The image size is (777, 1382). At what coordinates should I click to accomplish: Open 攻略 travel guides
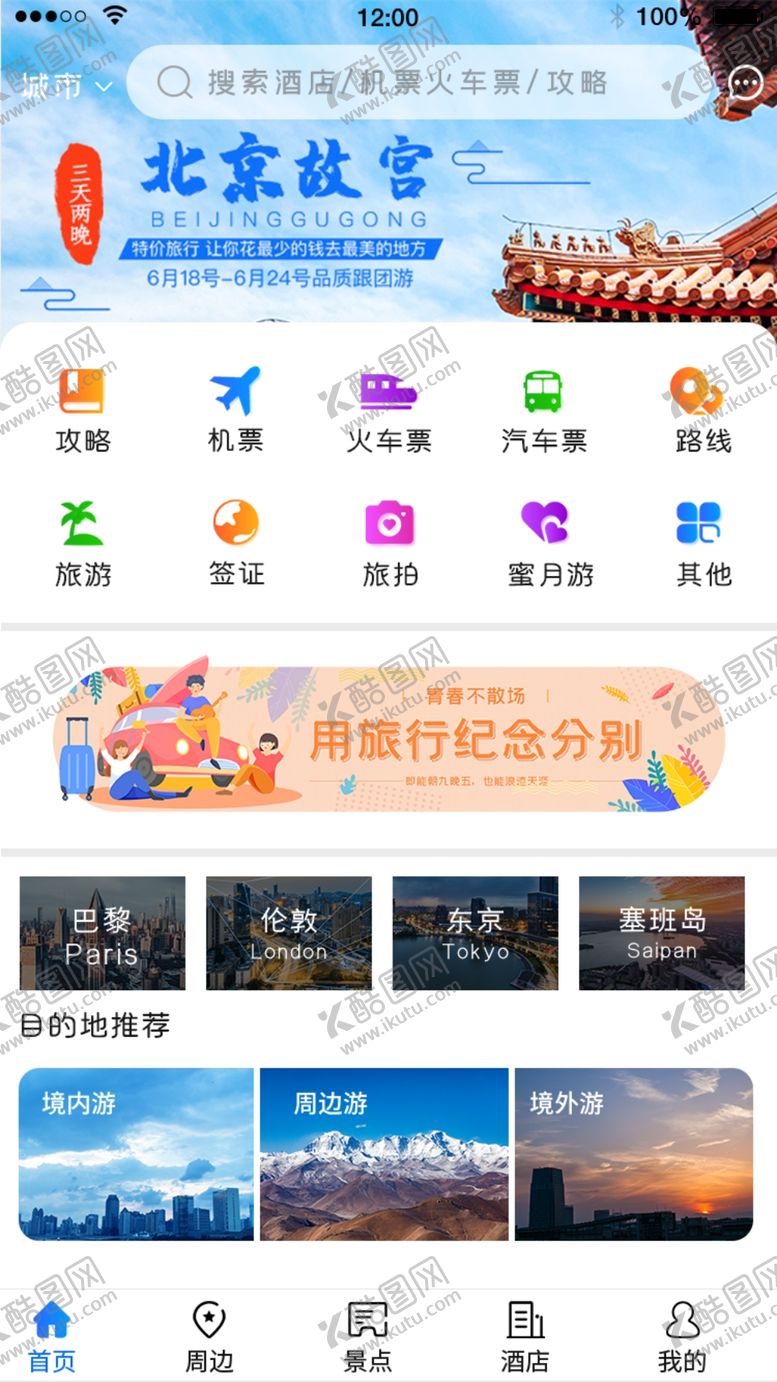83,410
